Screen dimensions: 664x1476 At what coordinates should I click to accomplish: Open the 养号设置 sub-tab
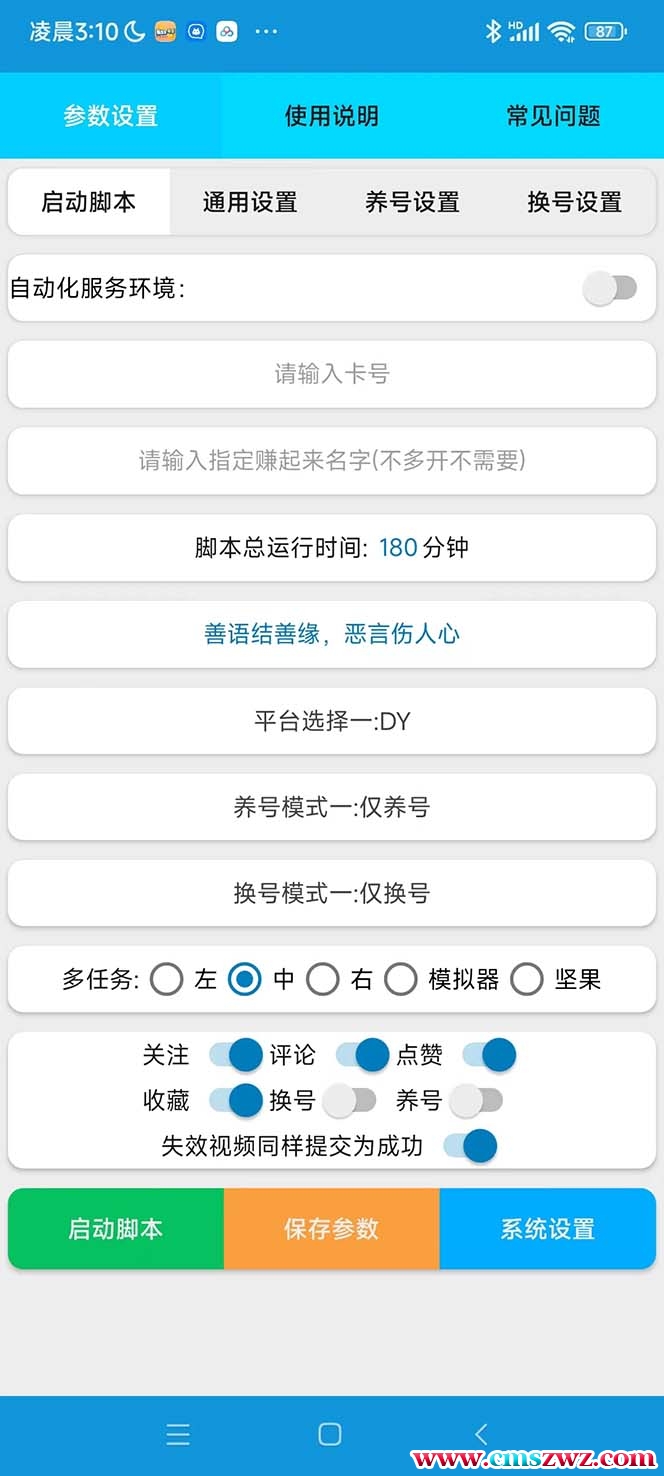tap(412, 202)
